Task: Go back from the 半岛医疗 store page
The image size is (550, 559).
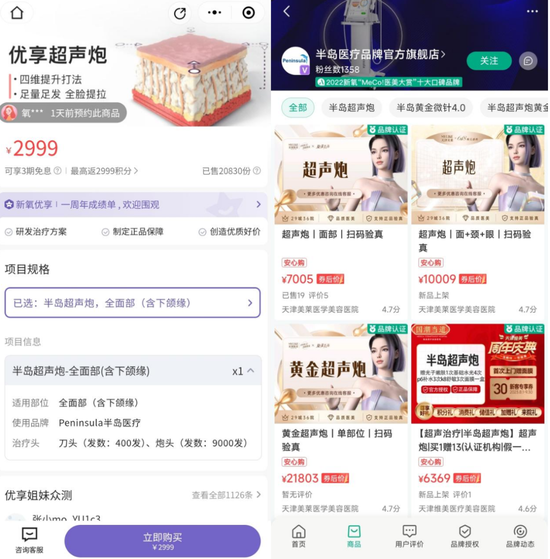Action: coord(287,11)
